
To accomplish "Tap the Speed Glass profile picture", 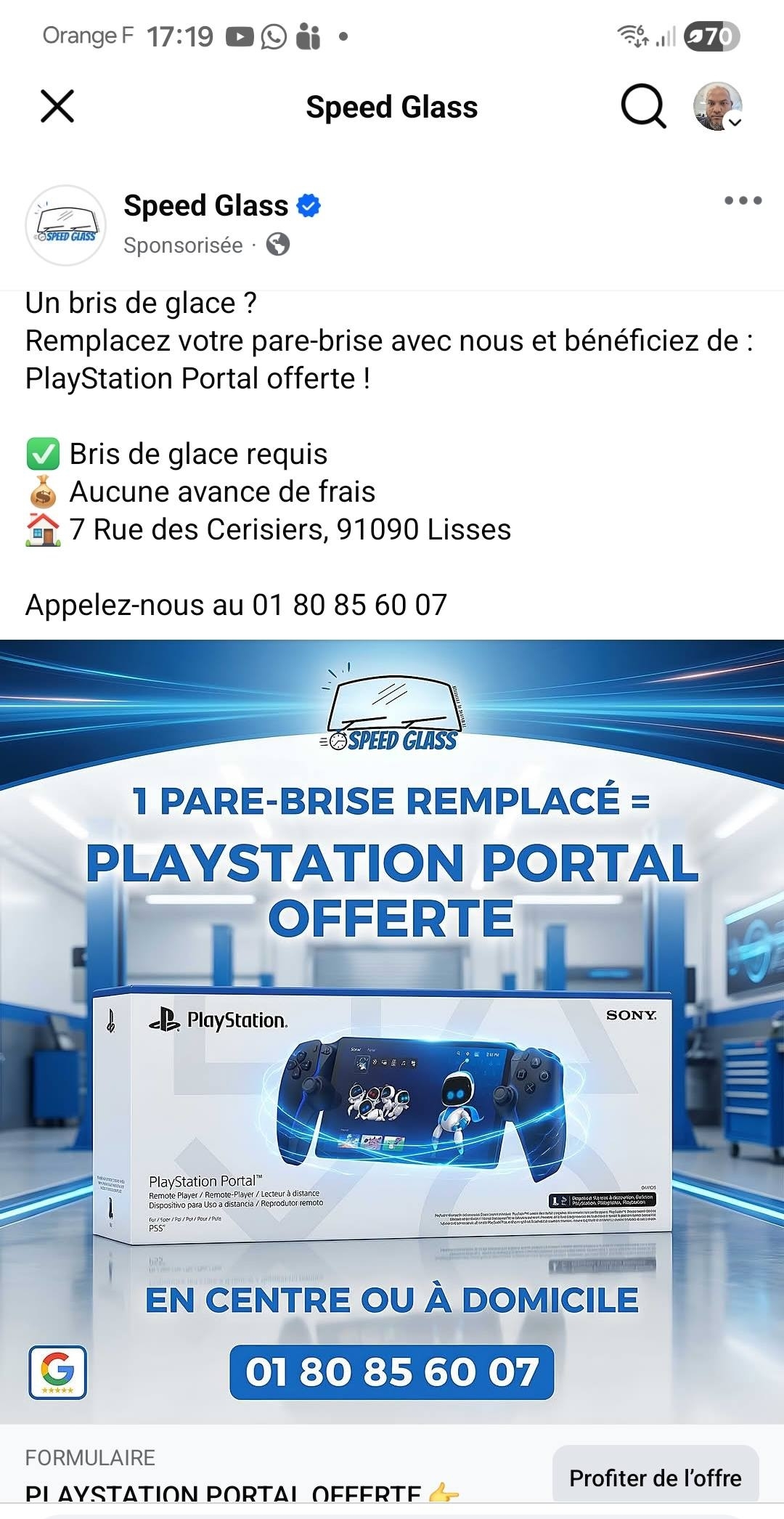I will click(66, 225).
